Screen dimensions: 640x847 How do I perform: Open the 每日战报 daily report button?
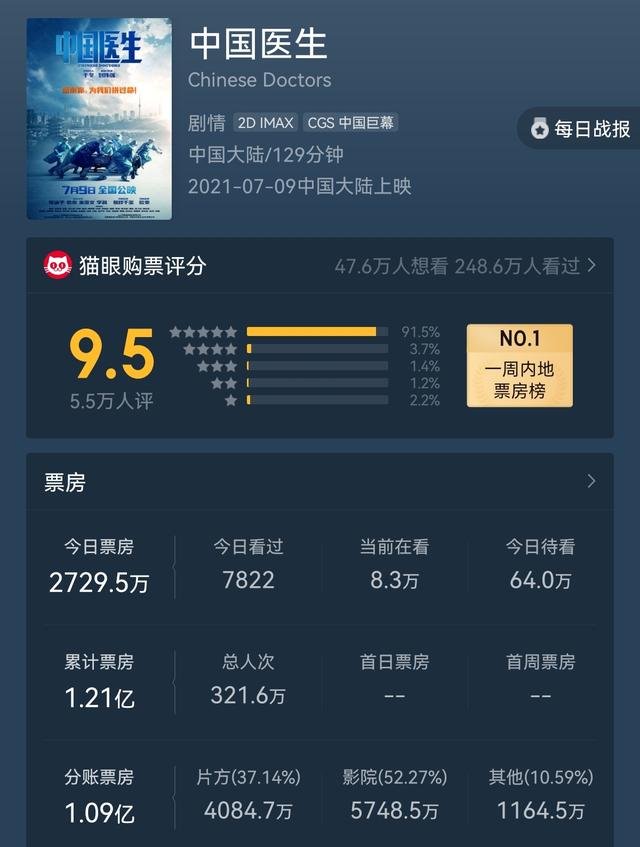582,129
